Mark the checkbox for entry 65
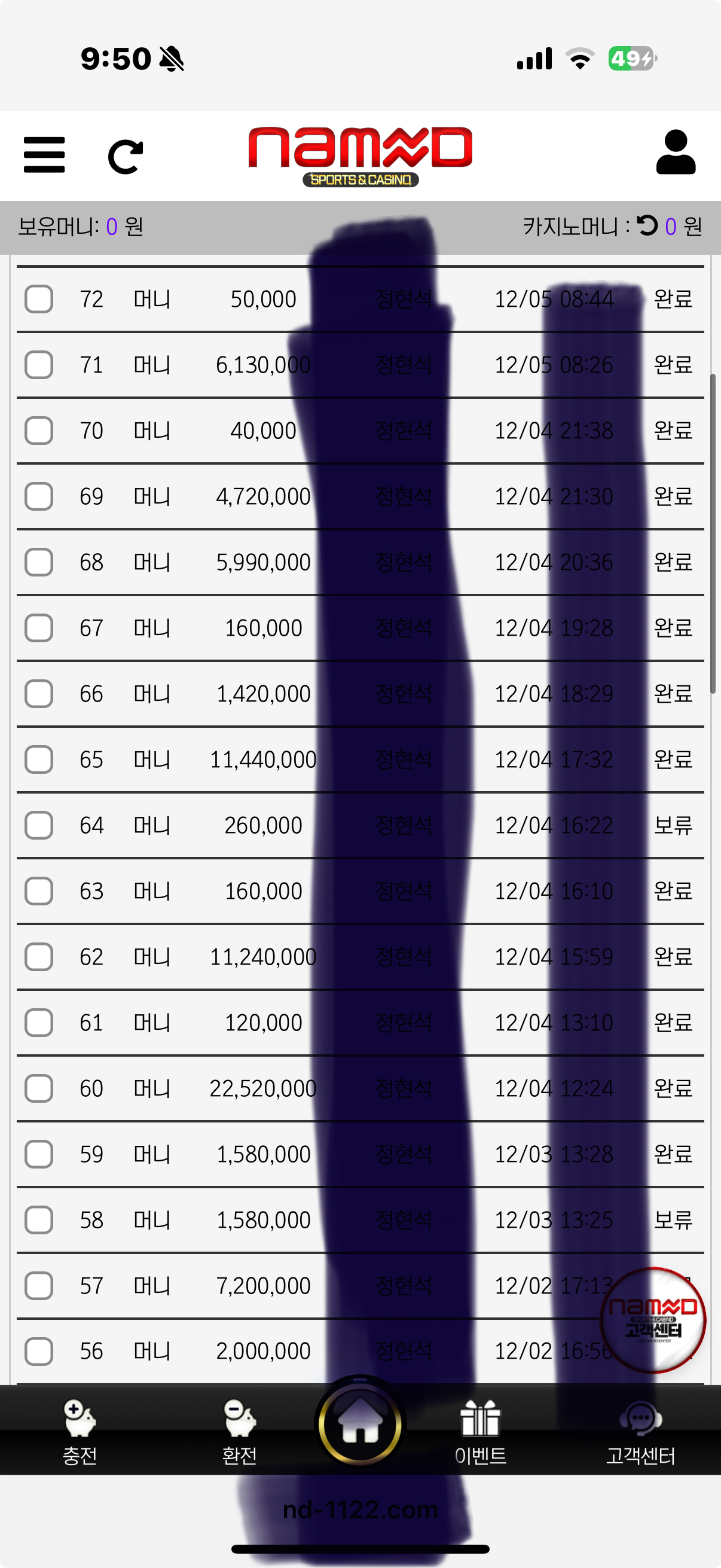 pyautogui.click(x=39, y=759)
